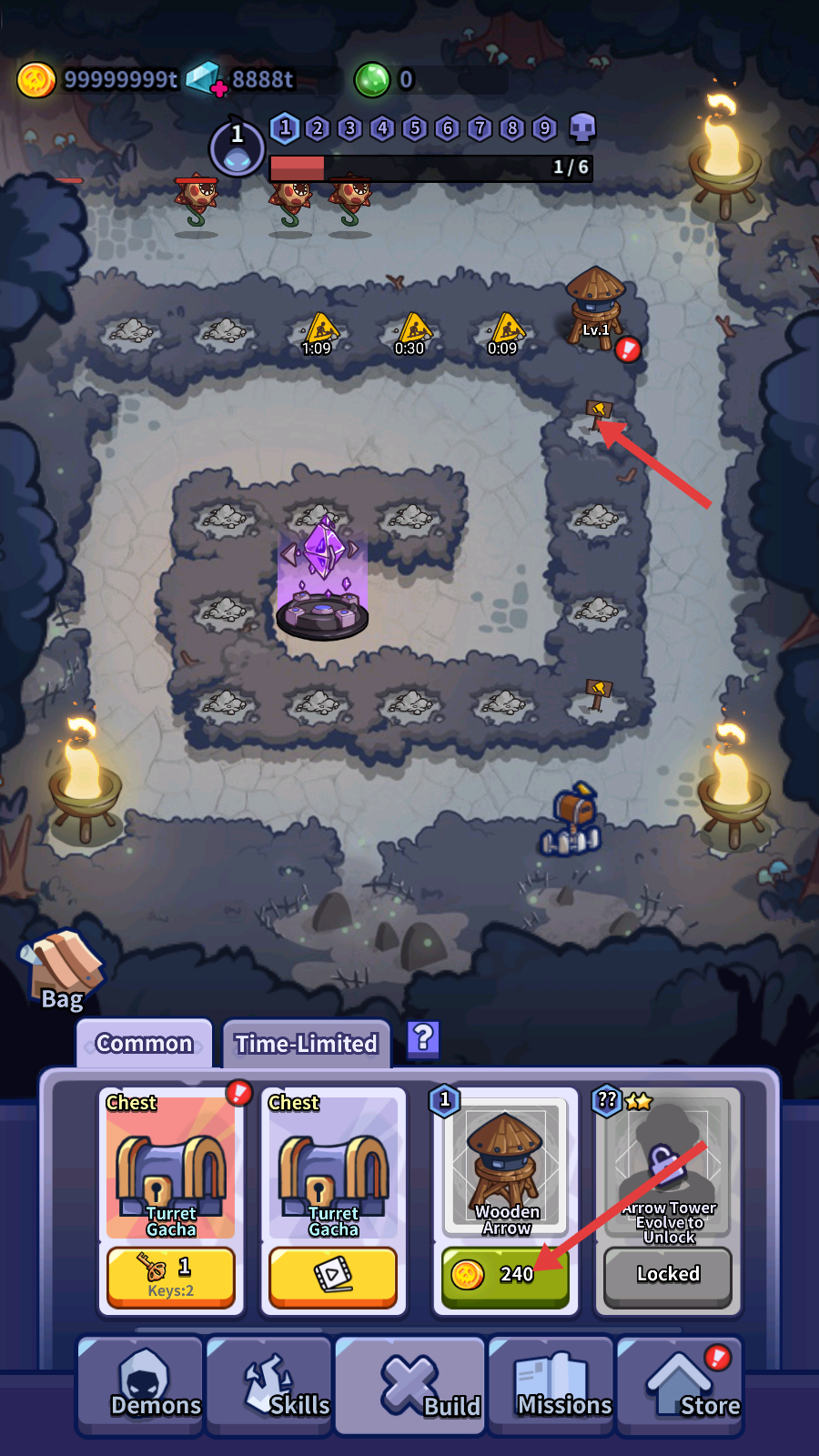819x1456 pixels.
Task: Open Turret Gacha chest using a key
Action: click(x=171, y=1276)
